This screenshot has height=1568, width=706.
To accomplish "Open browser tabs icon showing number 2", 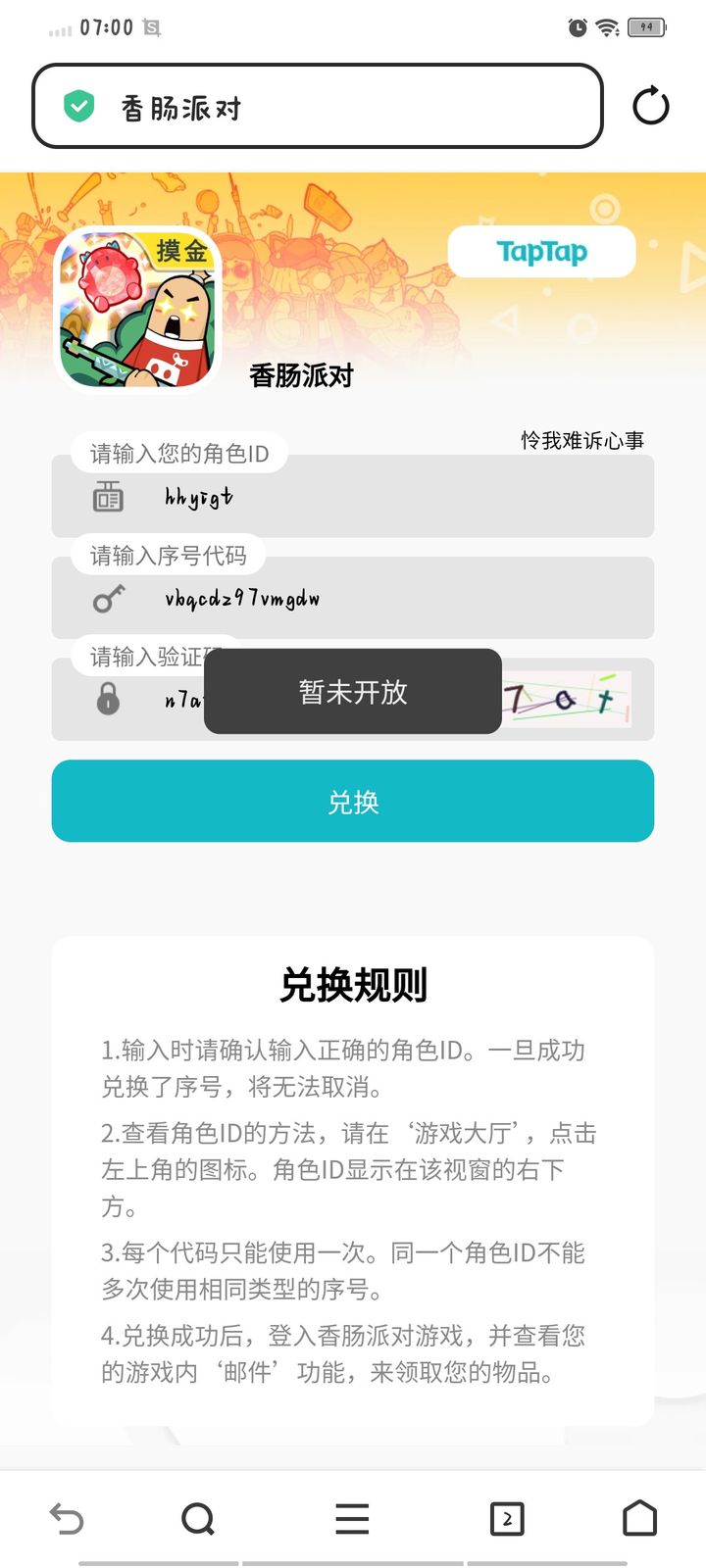I will point(506,1517).
